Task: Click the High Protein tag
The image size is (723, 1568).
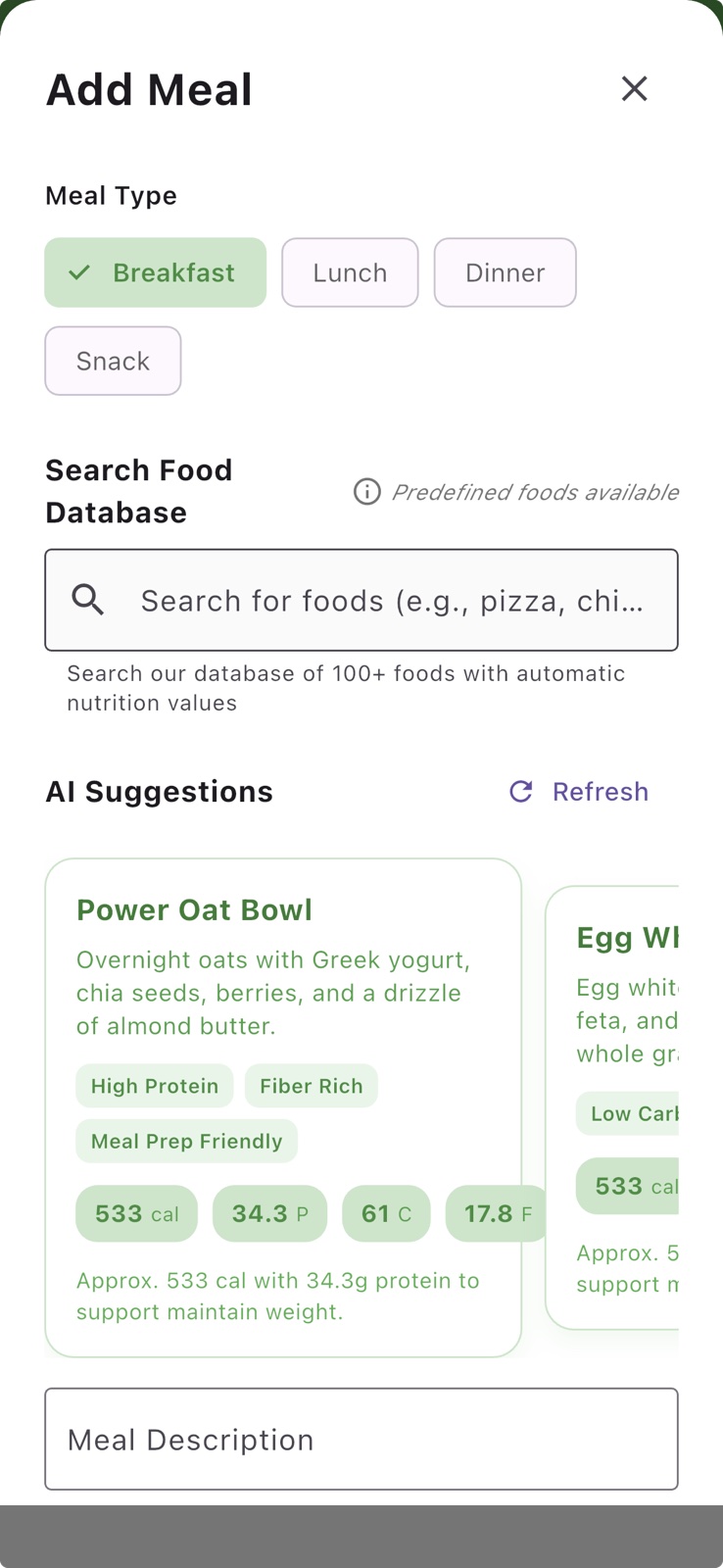Action: coord(154,1086)
